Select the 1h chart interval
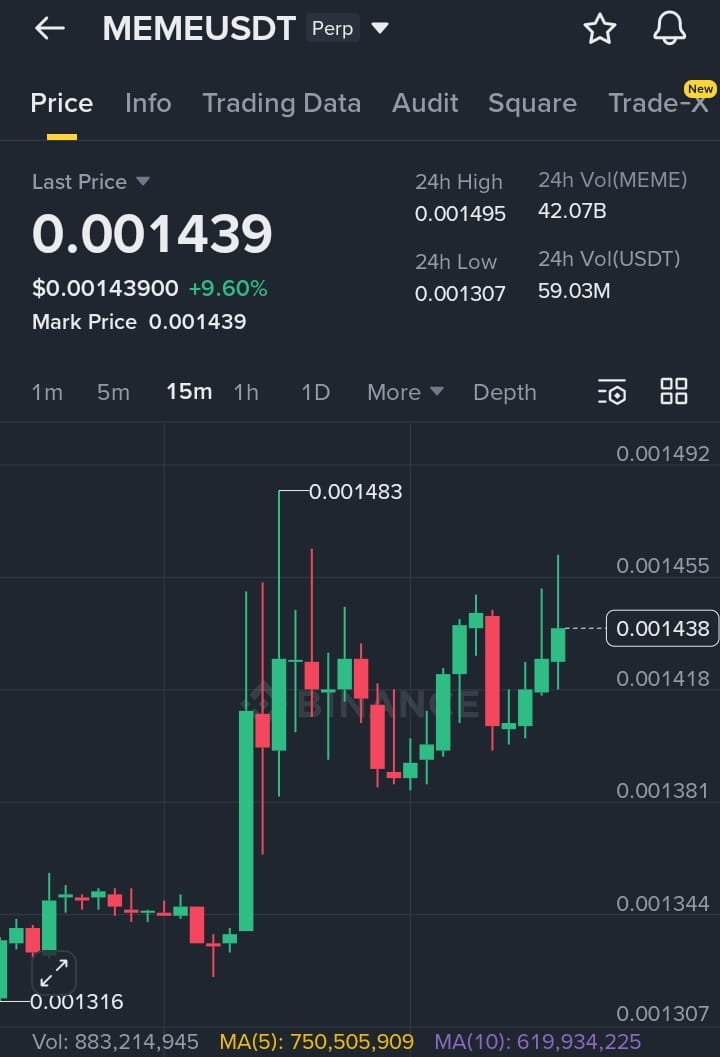 [x=246, y=392]
